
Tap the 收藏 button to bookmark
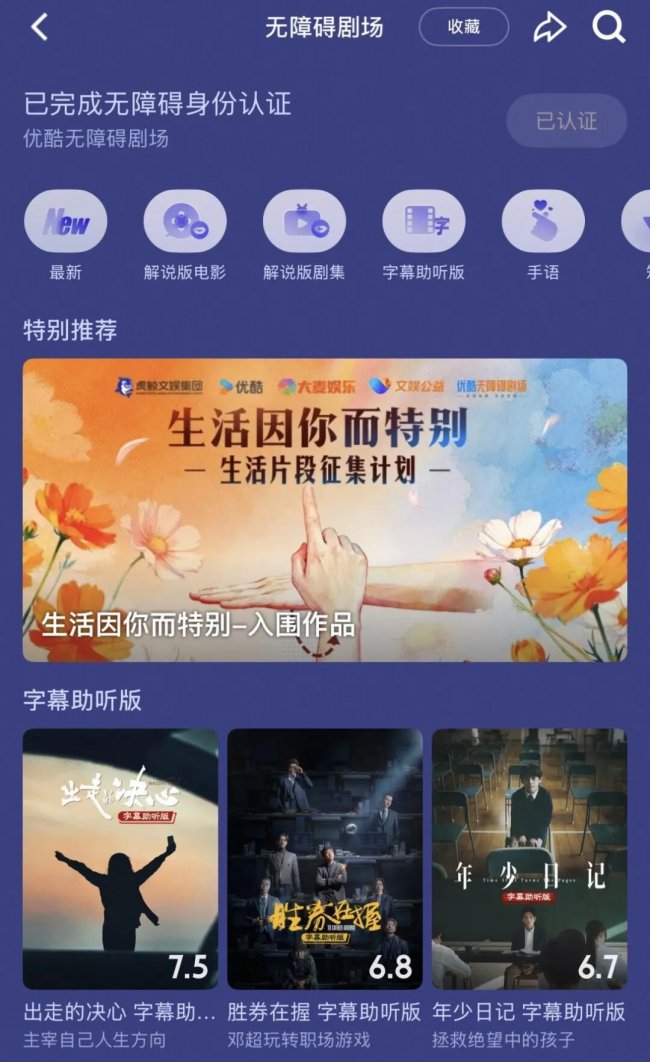point(463,27)
